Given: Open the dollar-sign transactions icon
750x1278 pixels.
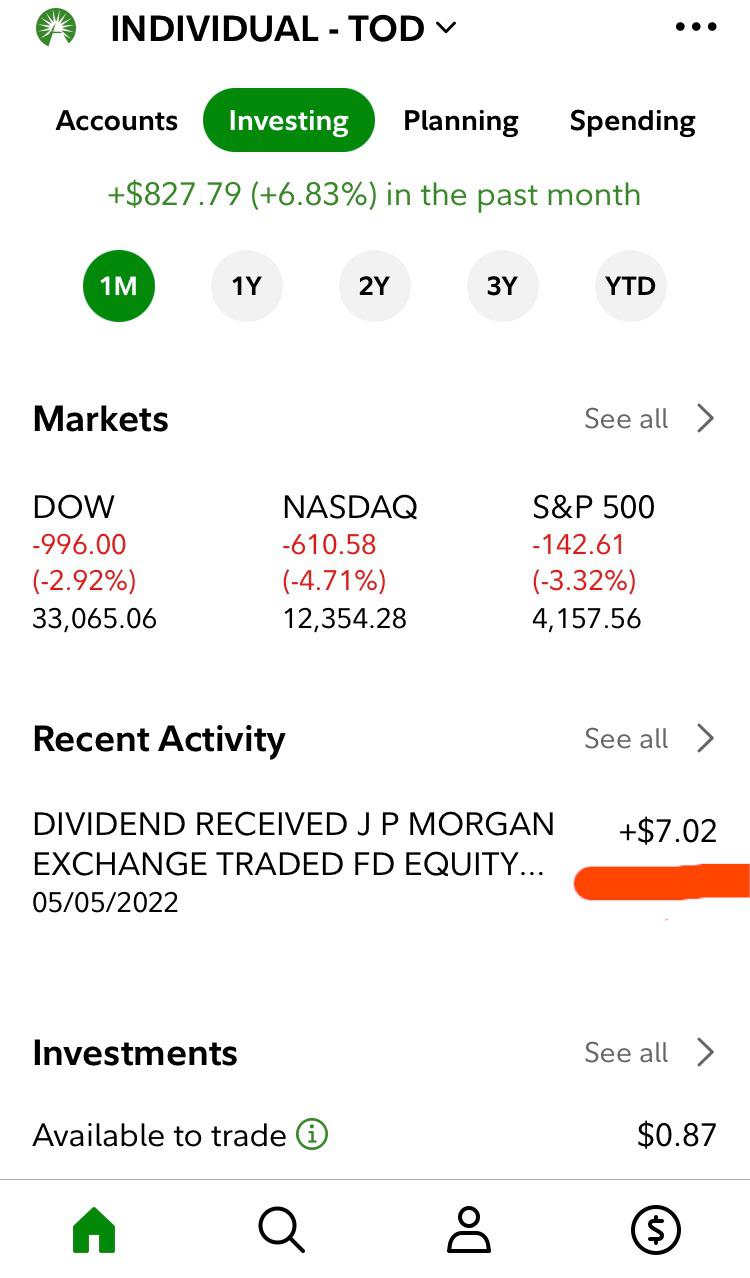Looking at the screenshot, I should click(x=655, y=1229).
